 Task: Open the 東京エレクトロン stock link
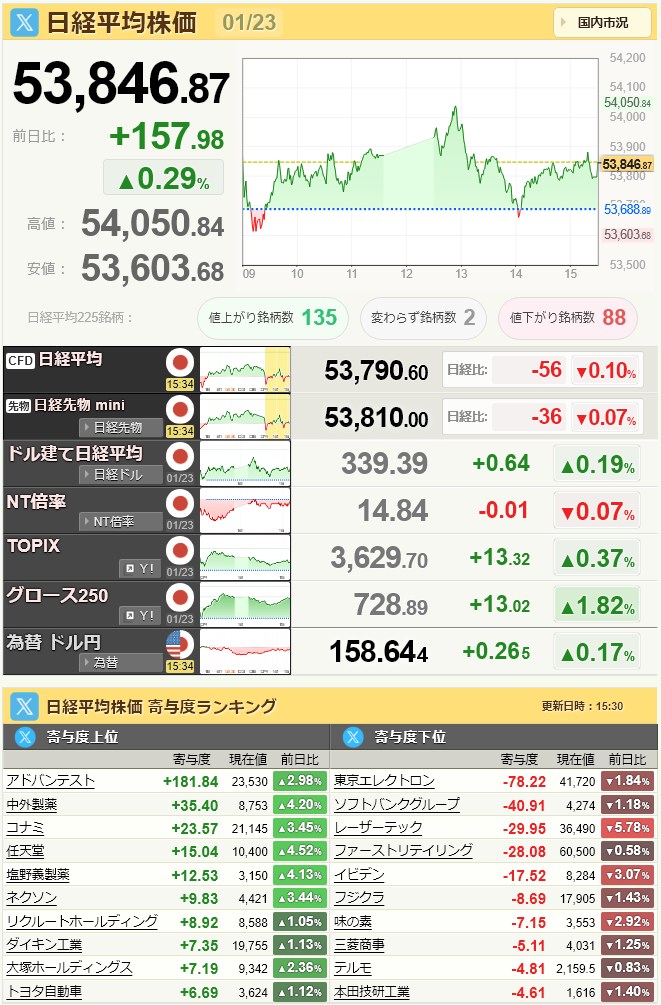(x=384, y=781)
